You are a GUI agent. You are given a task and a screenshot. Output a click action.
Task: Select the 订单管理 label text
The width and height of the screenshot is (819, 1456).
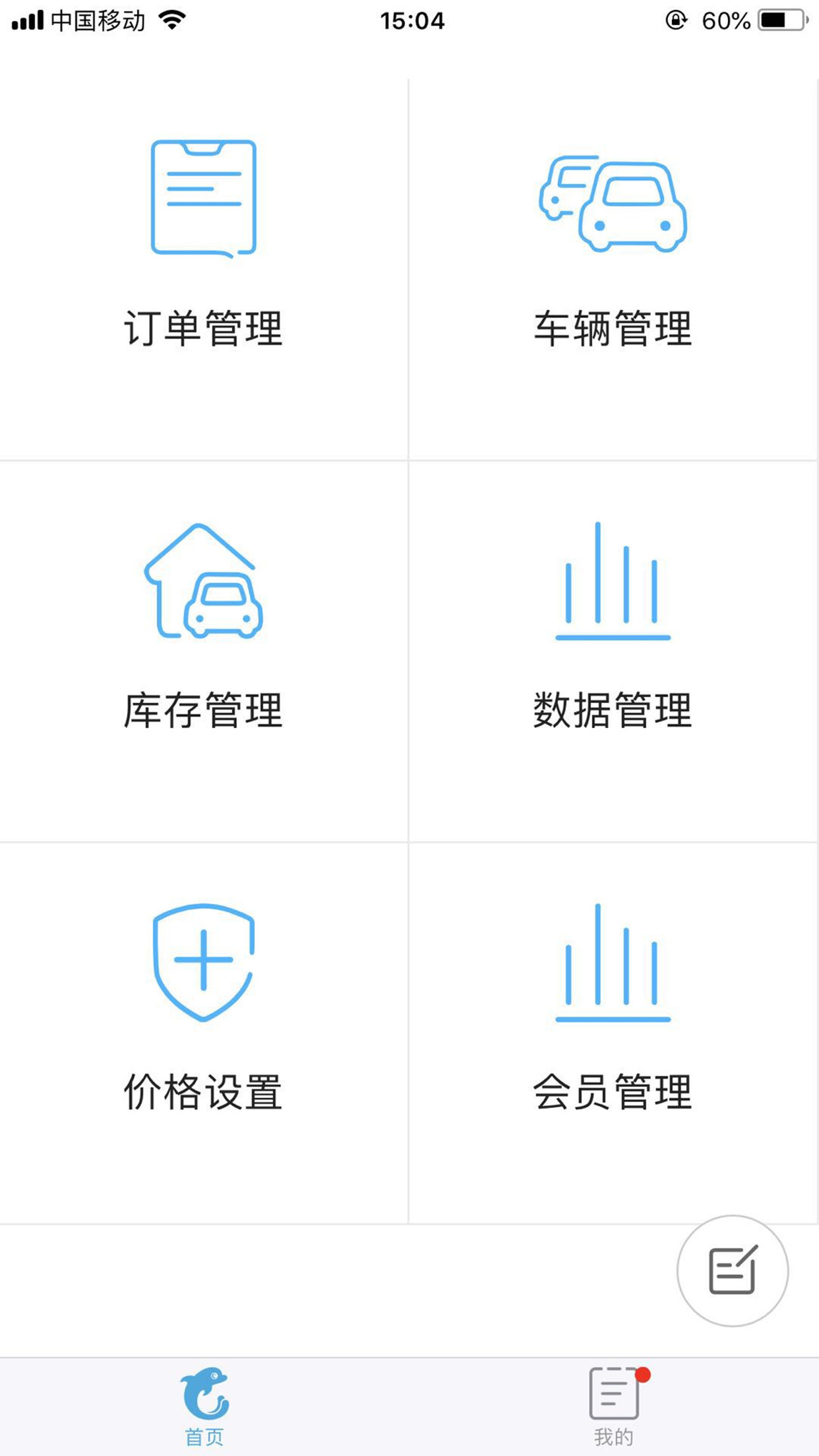(x=204, y=326)
